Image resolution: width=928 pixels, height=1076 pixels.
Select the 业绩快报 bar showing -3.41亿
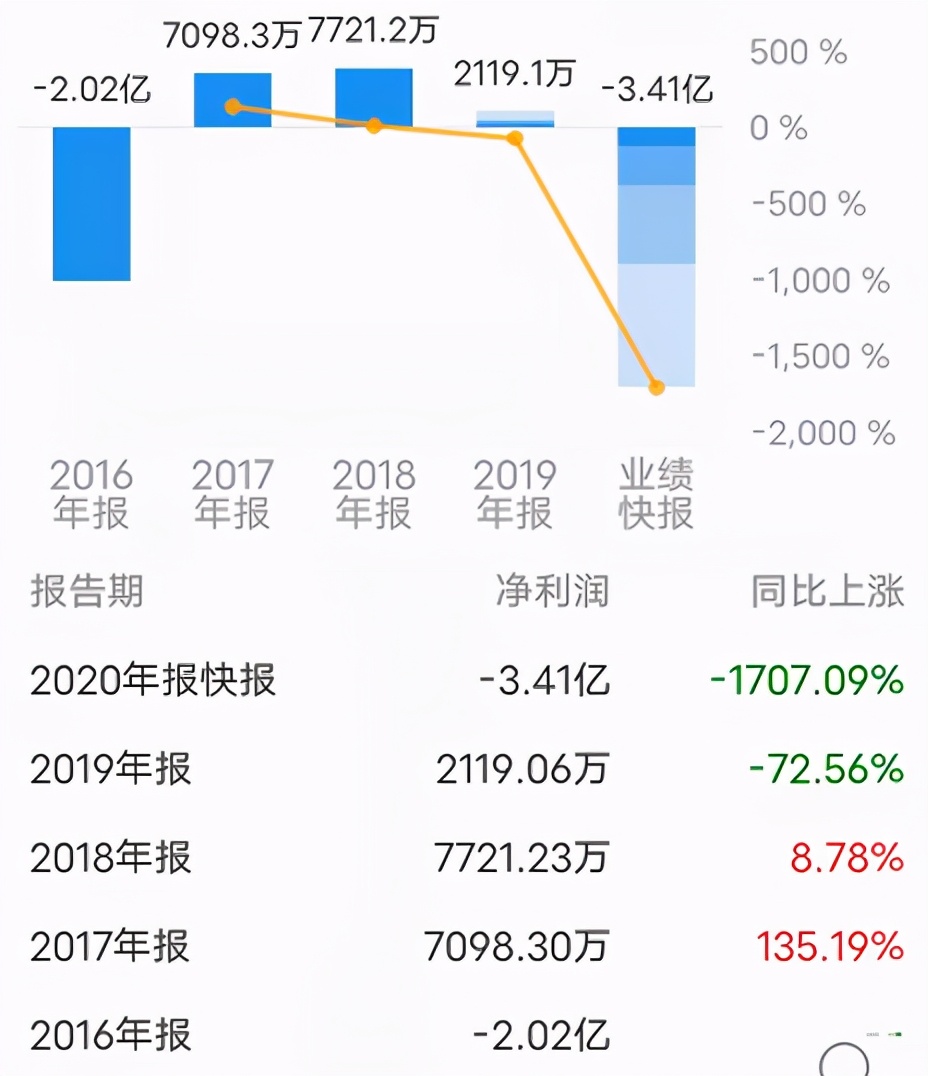point(657,250)
